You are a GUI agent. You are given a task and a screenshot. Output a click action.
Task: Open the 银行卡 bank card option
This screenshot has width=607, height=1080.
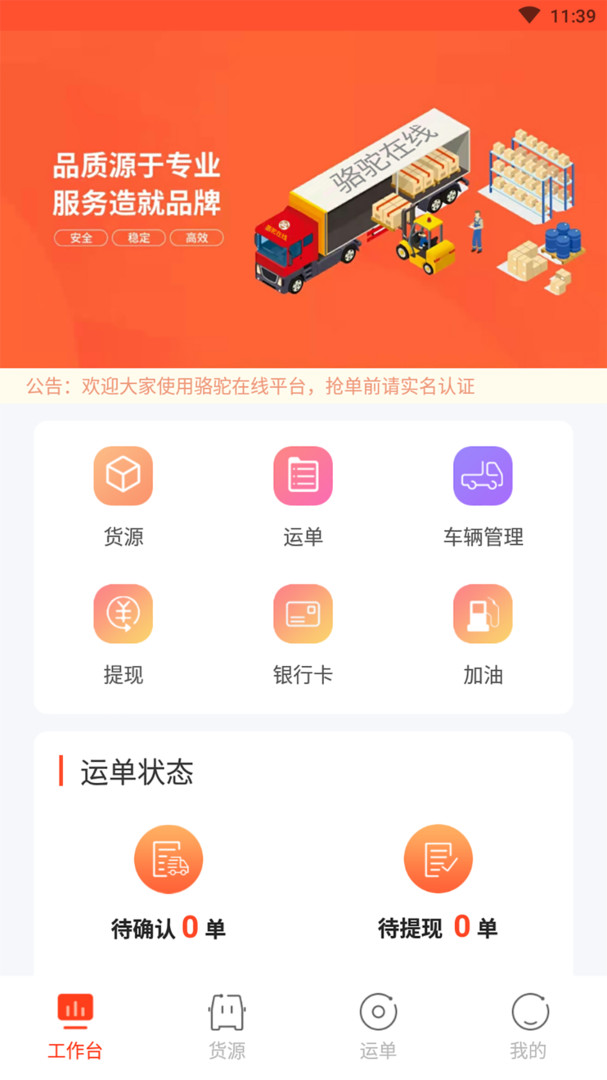click(303, 634)
